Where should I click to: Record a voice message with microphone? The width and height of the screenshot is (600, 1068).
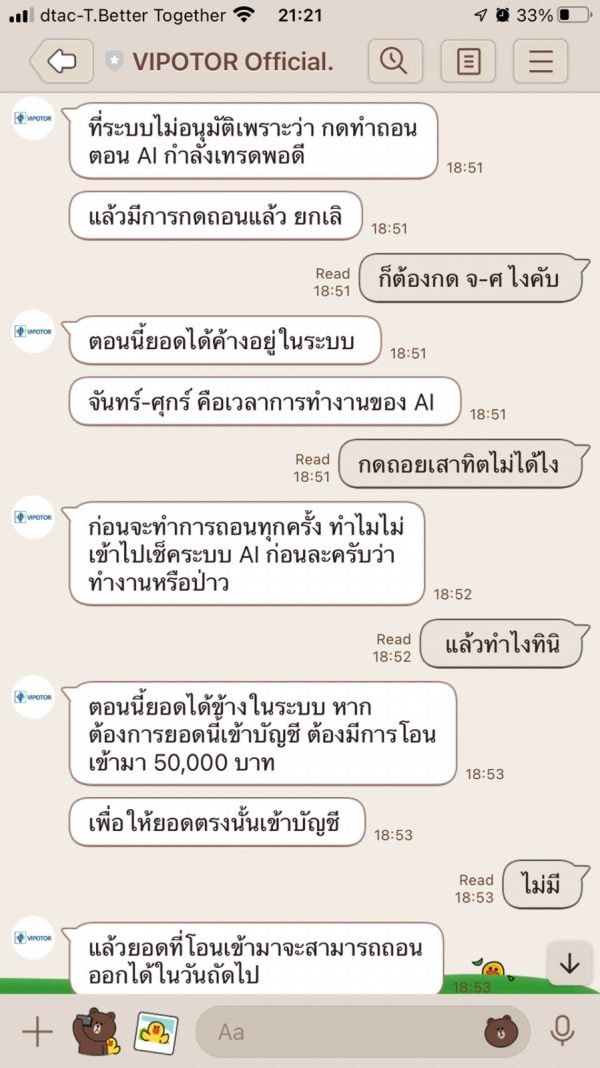pyautogui.click(x=562, y=1032)
